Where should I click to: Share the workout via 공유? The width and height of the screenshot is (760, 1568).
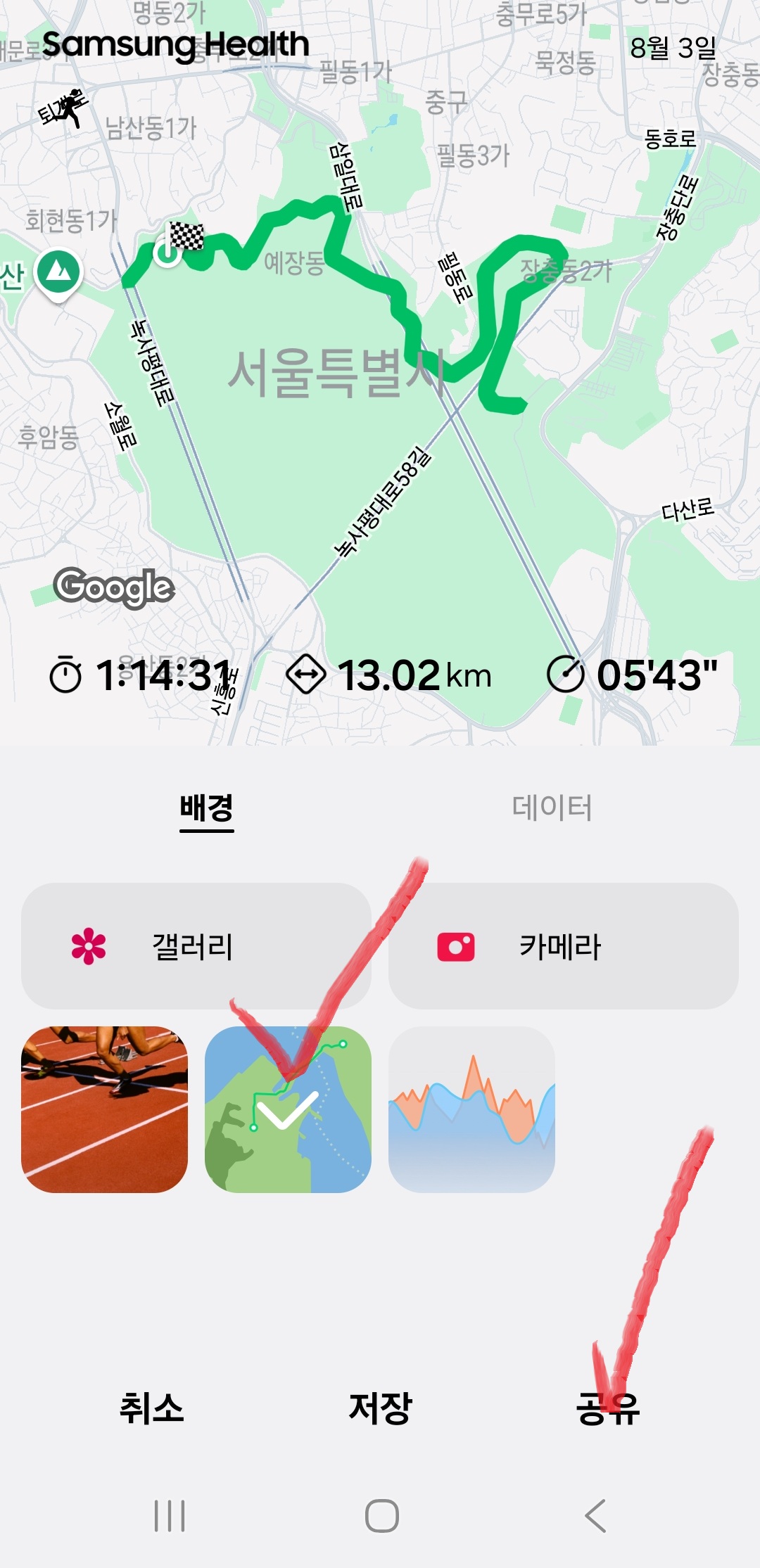point(607,1408)
